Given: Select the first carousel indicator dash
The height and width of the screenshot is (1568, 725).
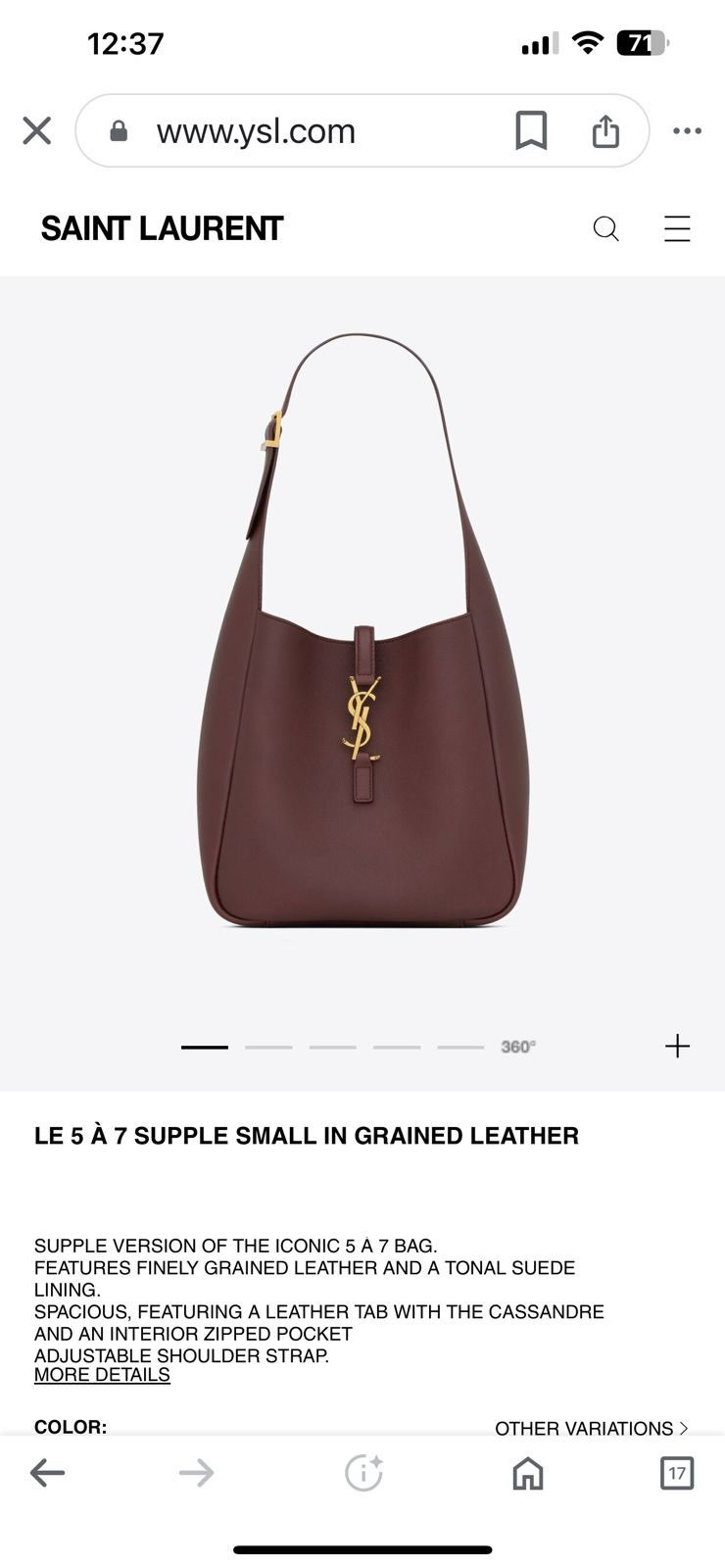Looking at the screenshot, I should coord(204,1047).
